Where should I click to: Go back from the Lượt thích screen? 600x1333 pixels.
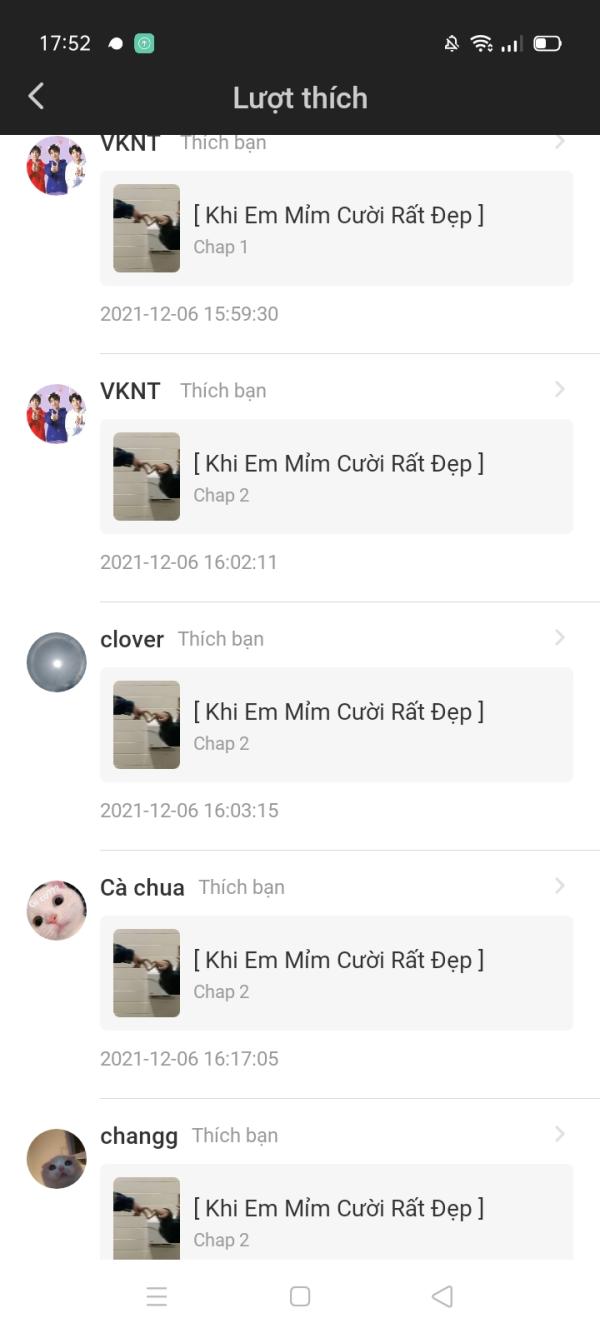[x=36, y=96]
